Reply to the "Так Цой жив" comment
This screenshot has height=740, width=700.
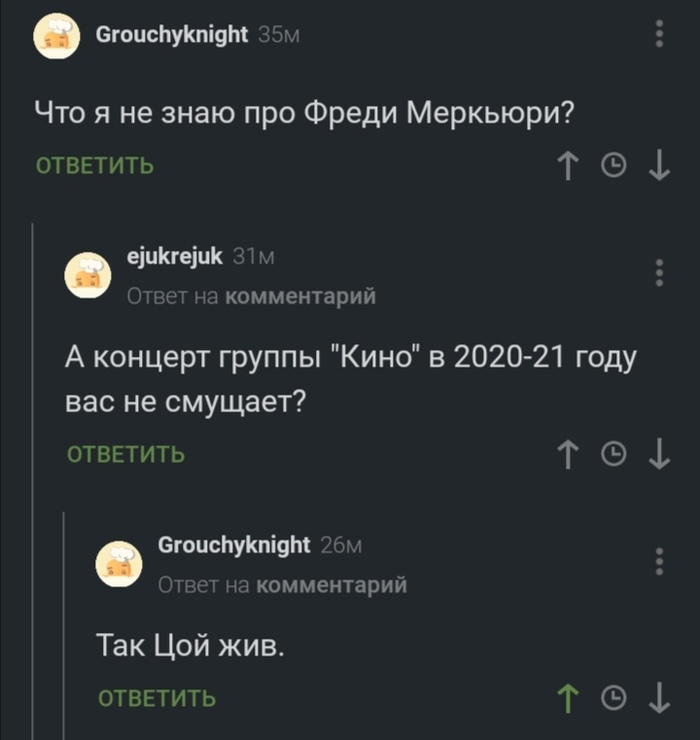156,698
